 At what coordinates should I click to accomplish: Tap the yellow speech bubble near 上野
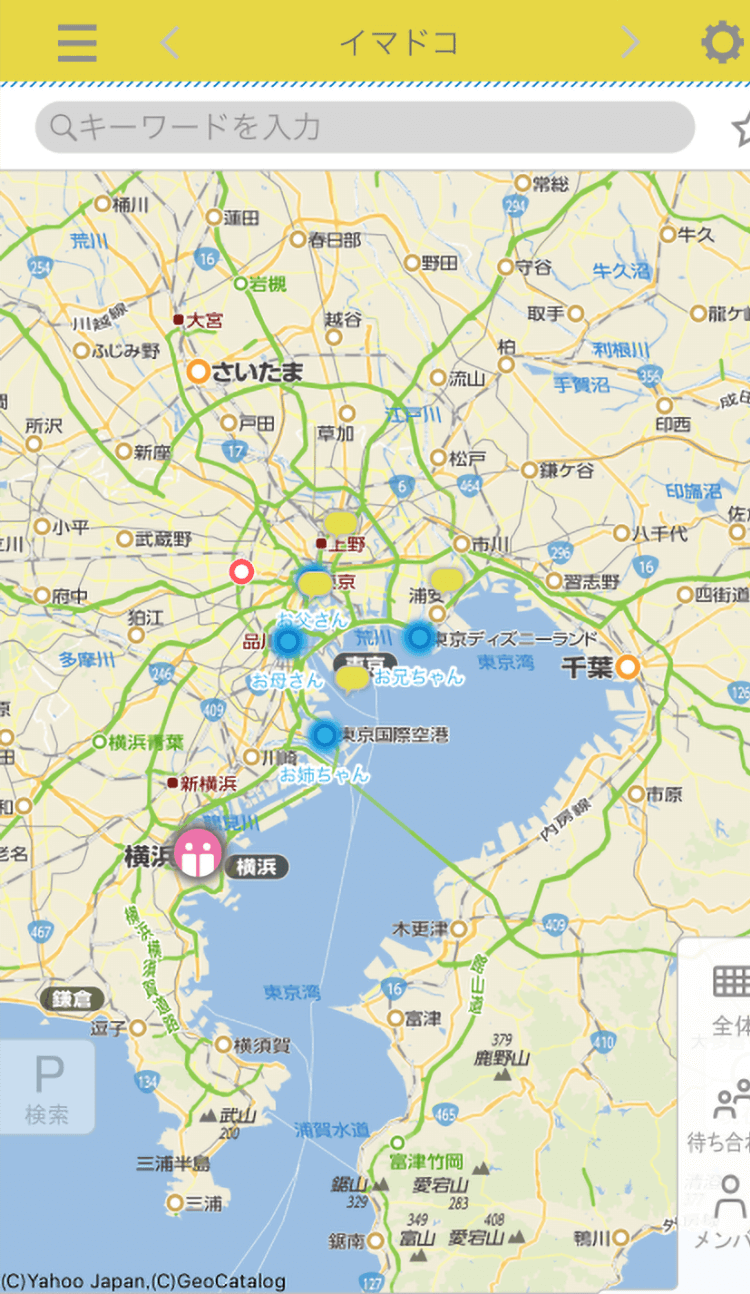pos(340,523)
